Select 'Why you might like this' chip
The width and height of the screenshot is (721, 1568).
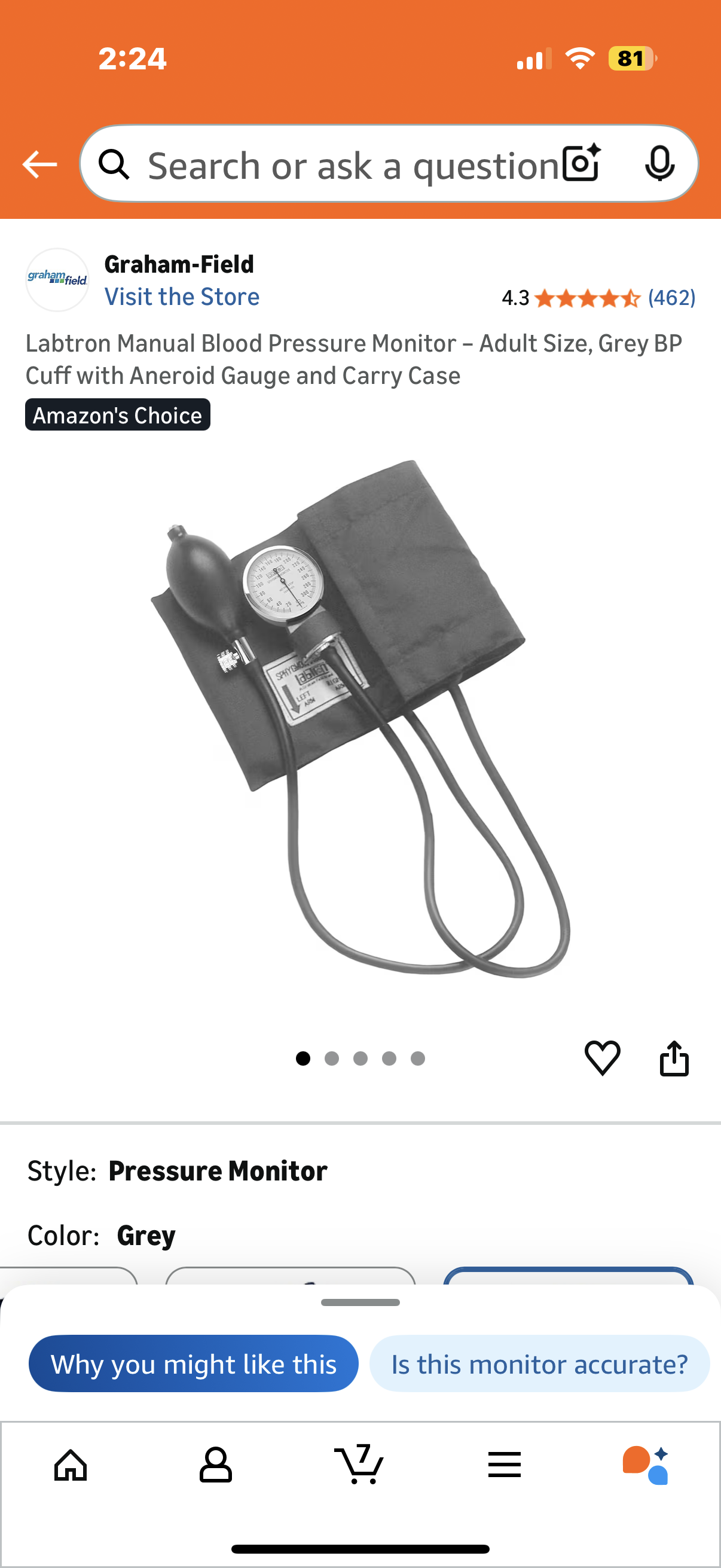(194, 1363)
